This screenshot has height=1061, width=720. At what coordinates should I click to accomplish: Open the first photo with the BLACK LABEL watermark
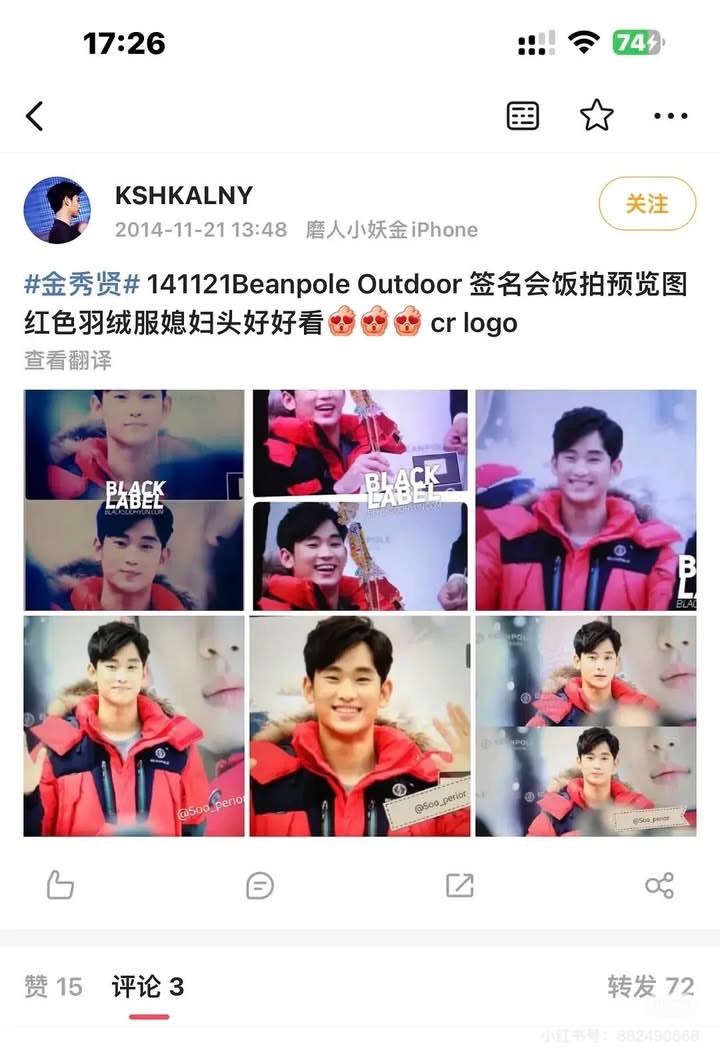click(134, 500)
